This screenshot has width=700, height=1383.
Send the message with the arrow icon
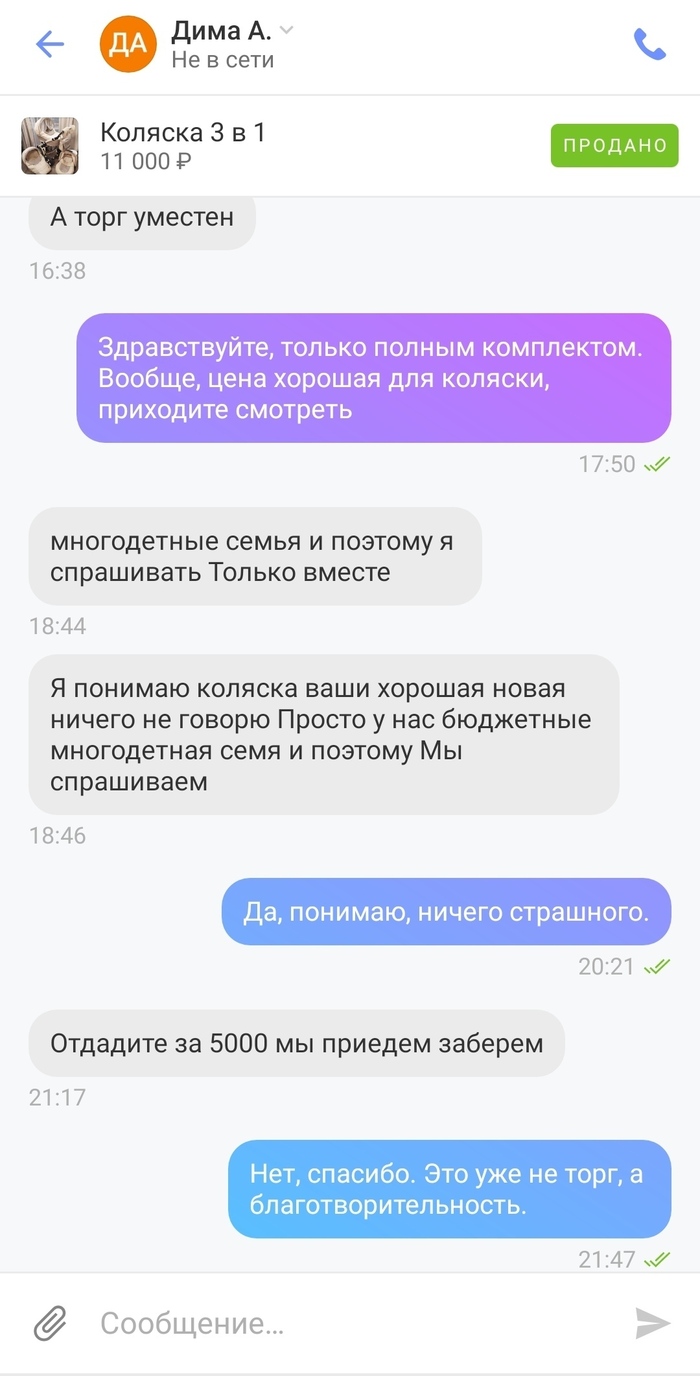(652, 1324)
